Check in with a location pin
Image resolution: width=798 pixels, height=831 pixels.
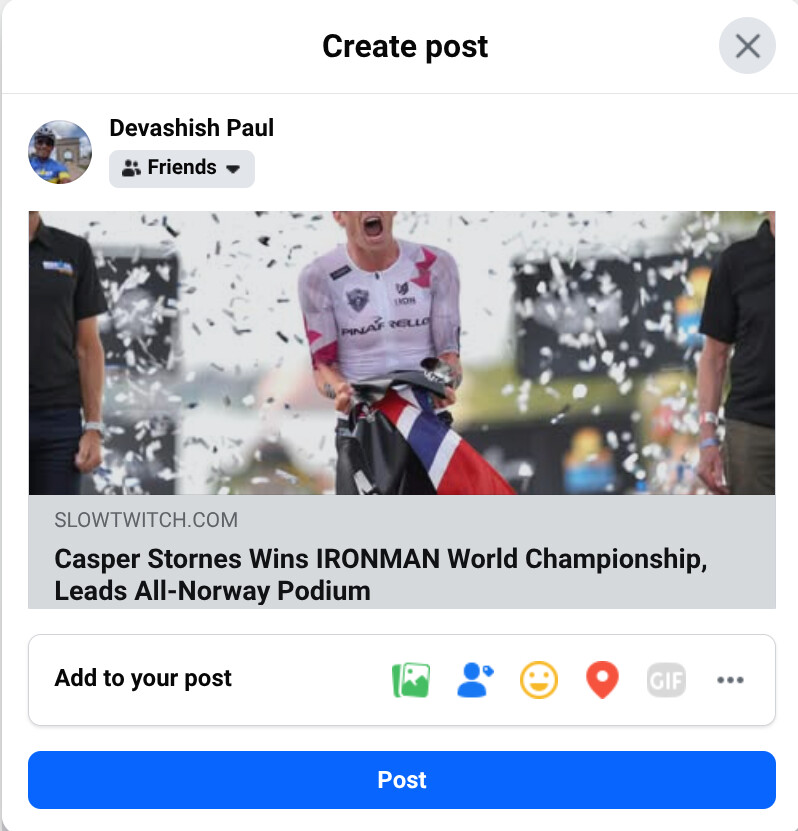point(602,681)
